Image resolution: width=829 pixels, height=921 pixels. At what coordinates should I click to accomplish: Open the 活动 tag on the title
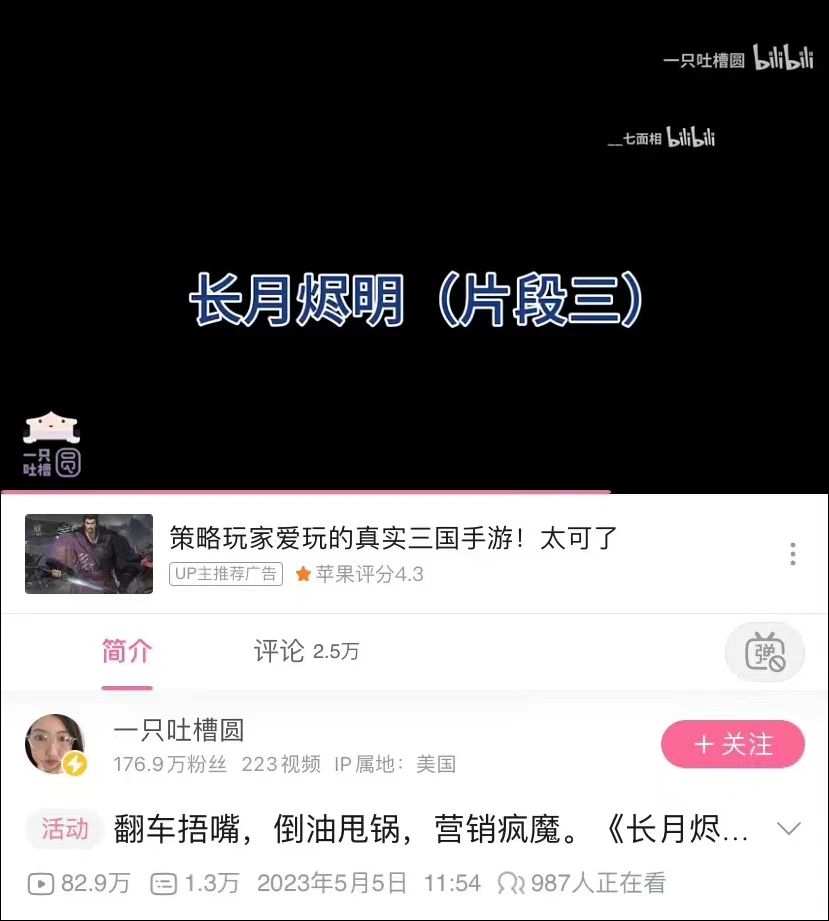point(65,829)
